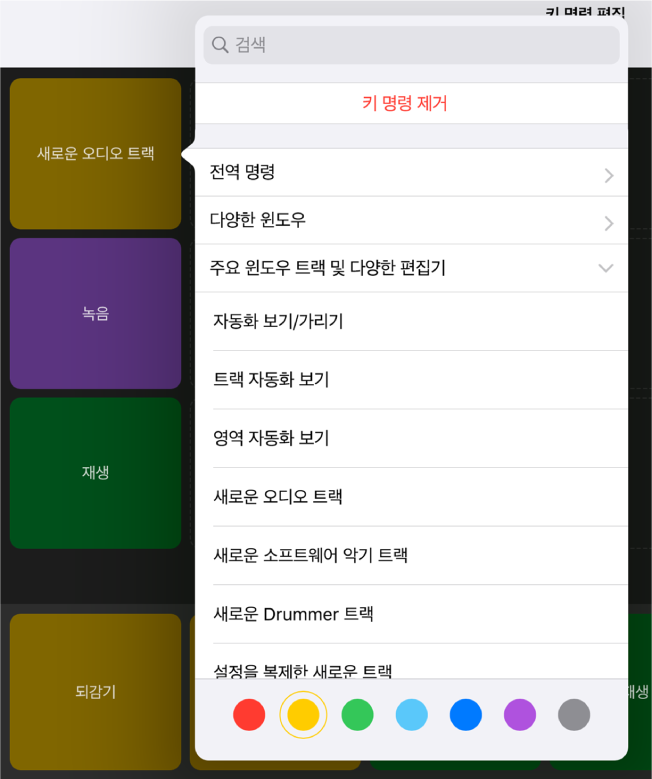652x779 pixels.
Task: Choose 영역 자동화 보기 command
Action: click(411, 438)
